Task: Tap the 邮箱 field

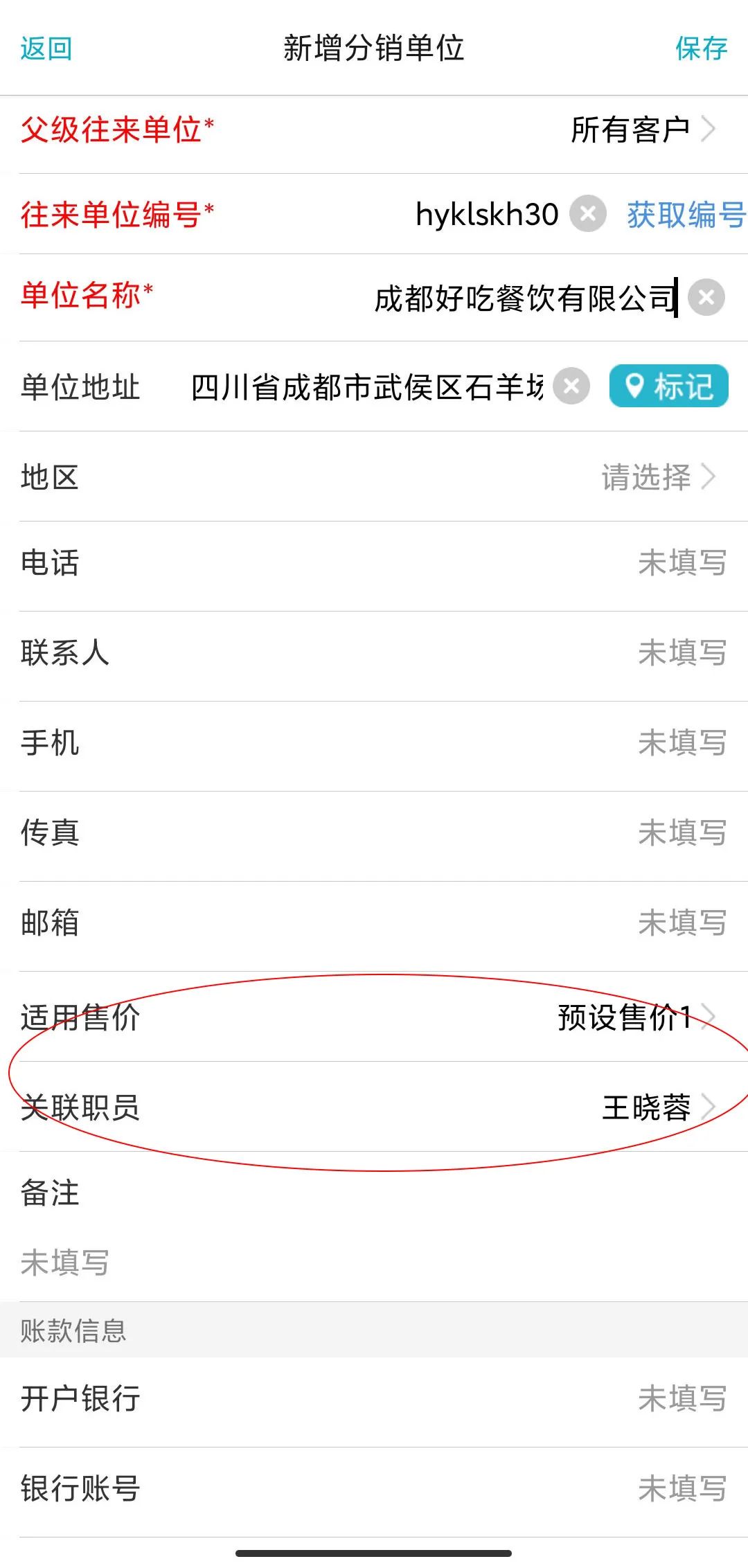Action: pyautogui.click(x=374, y=923)
